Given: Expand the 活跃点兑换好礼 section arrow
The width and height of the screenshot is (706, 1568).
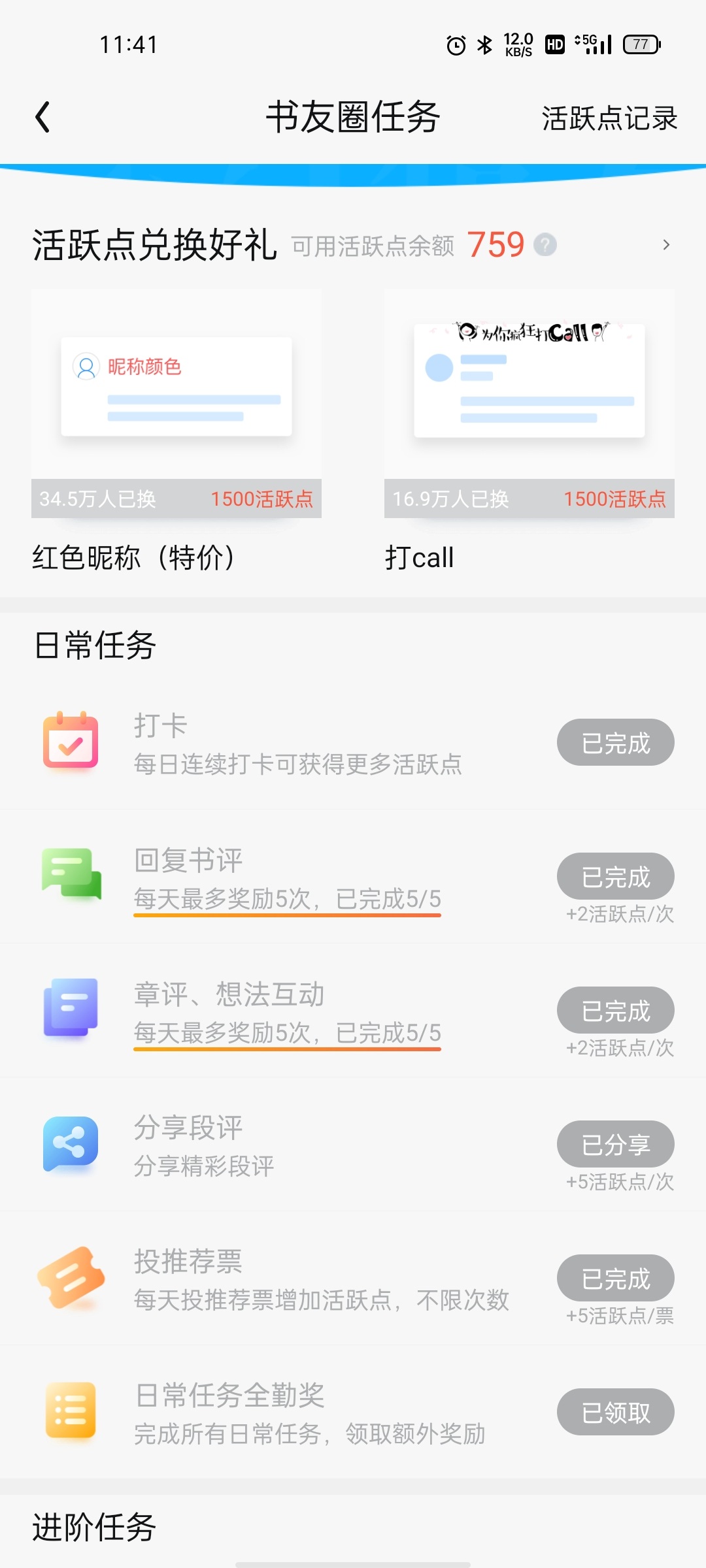Looking at the screenshot, I should (x=666, y=245).
